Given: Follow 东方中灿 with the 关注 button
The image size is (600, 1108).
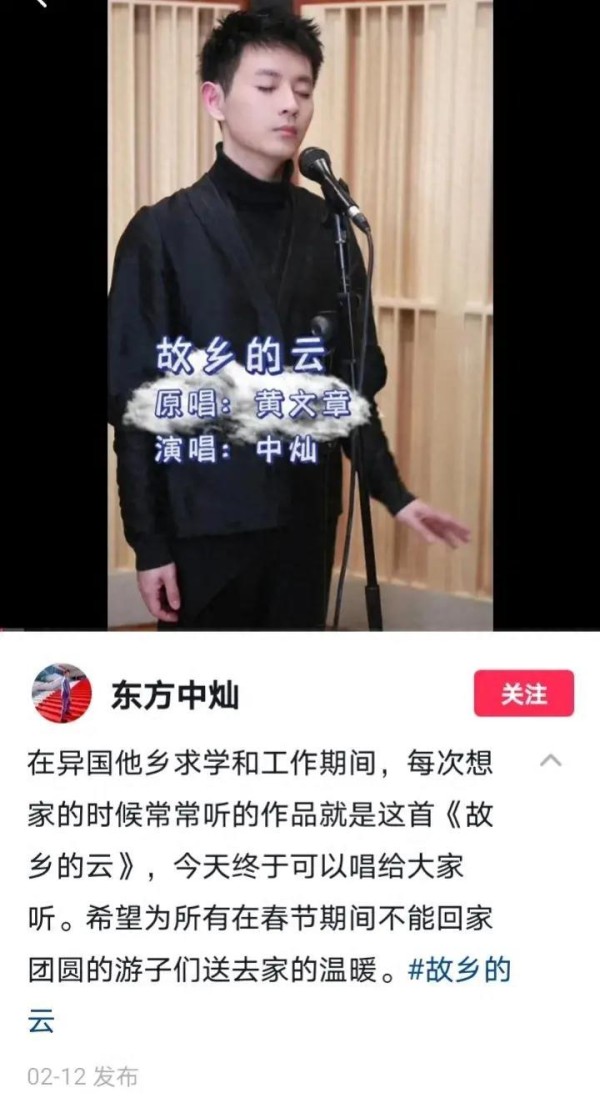Looking at the screenshot, I should (524, 693).
